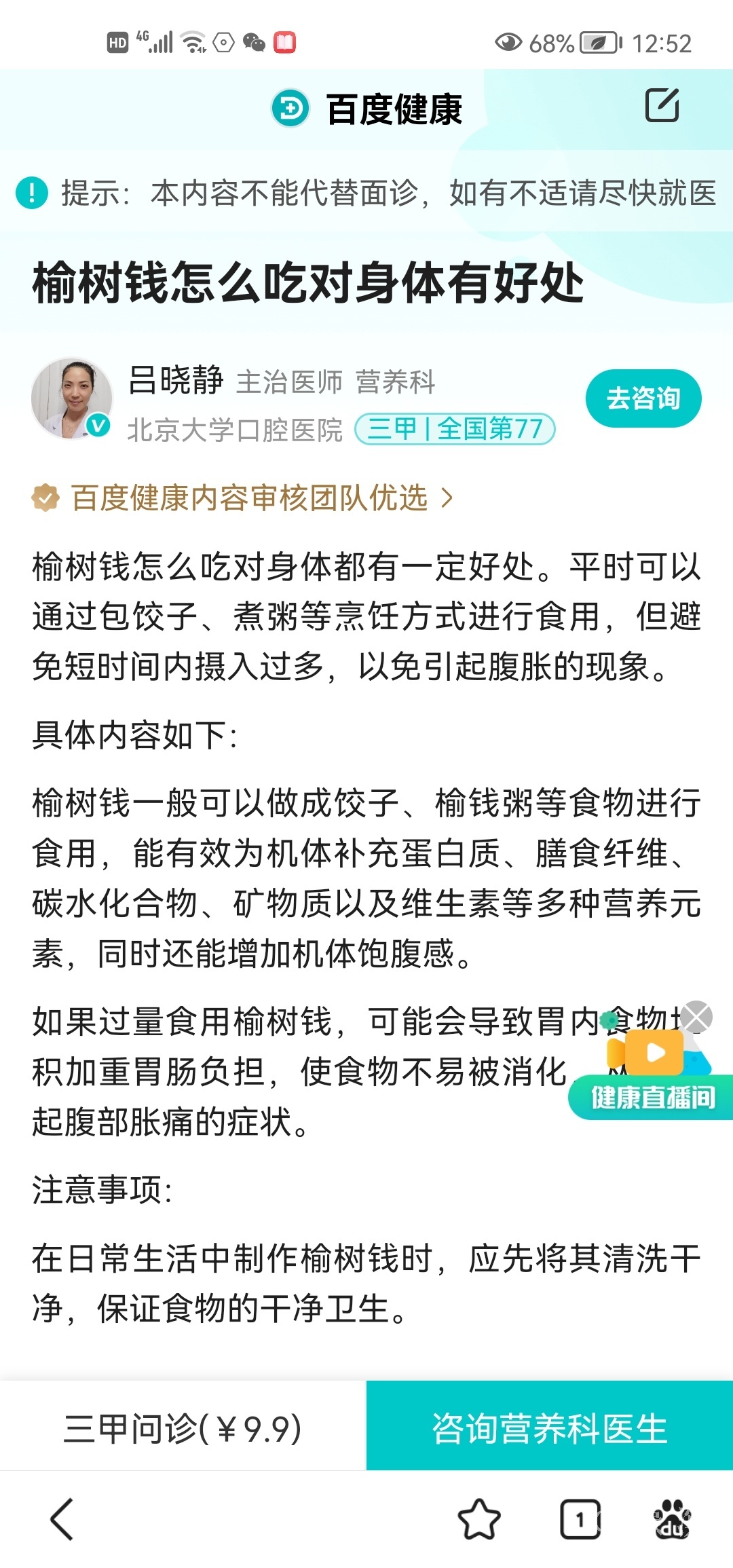
Task: Open the tab switcher showing 1
Action: click(580, 1519)
